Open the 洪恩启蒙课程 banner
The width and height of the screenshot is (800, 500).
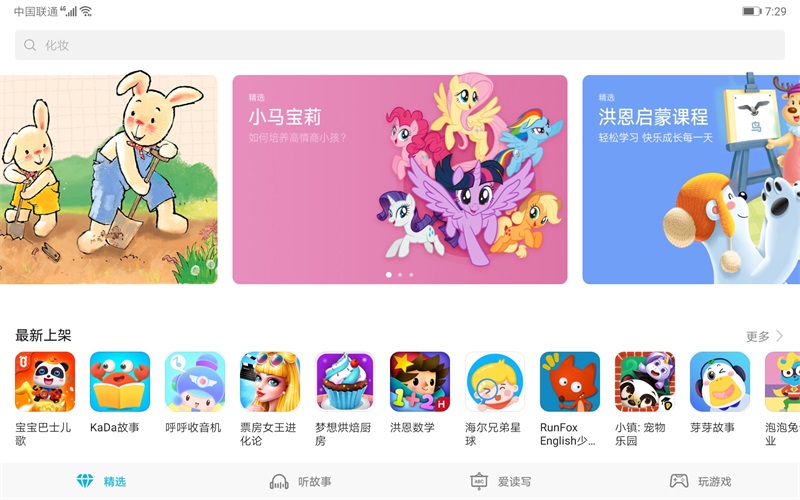coord(690,180)
